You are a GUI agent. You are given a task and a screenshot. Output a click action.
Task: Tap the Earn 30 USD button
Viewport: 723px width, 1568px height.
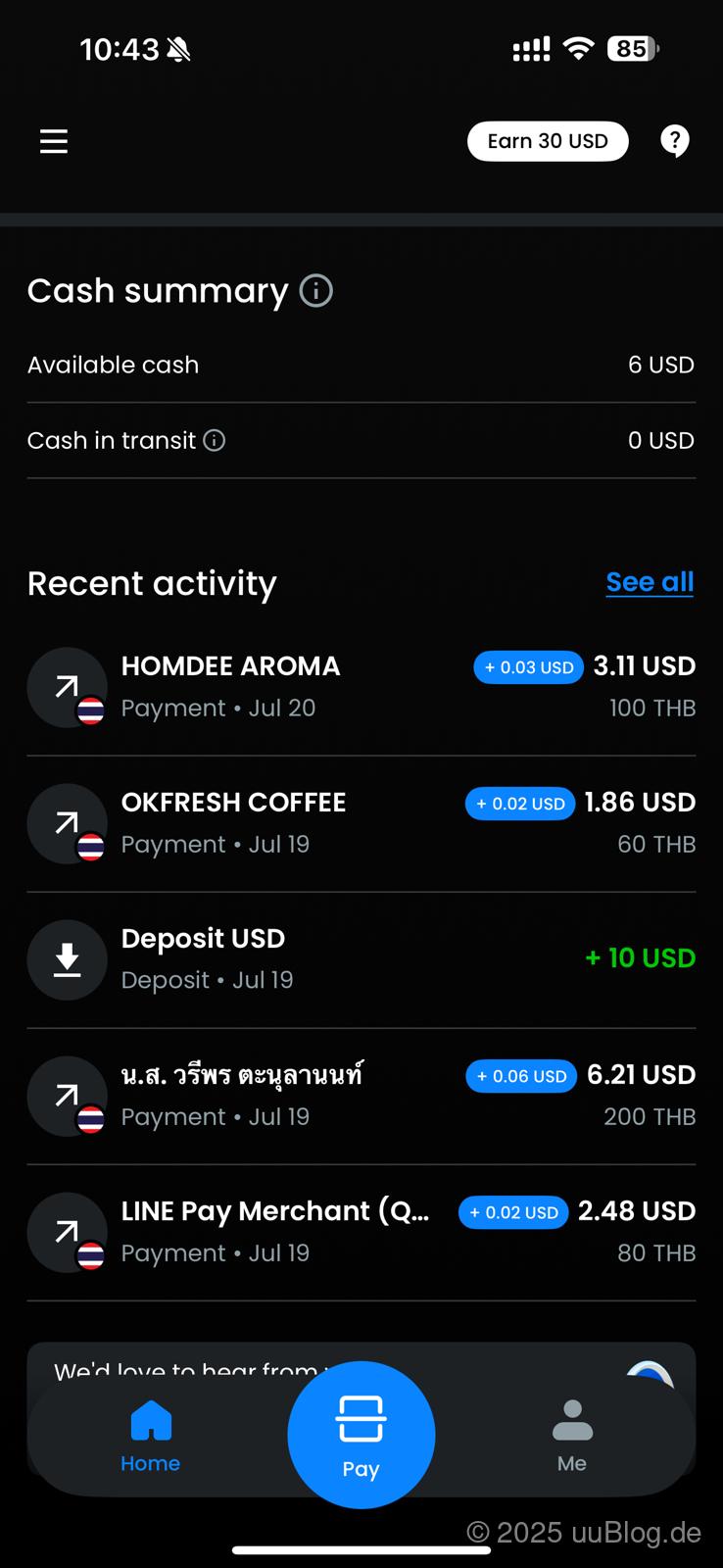click(548, 141)
